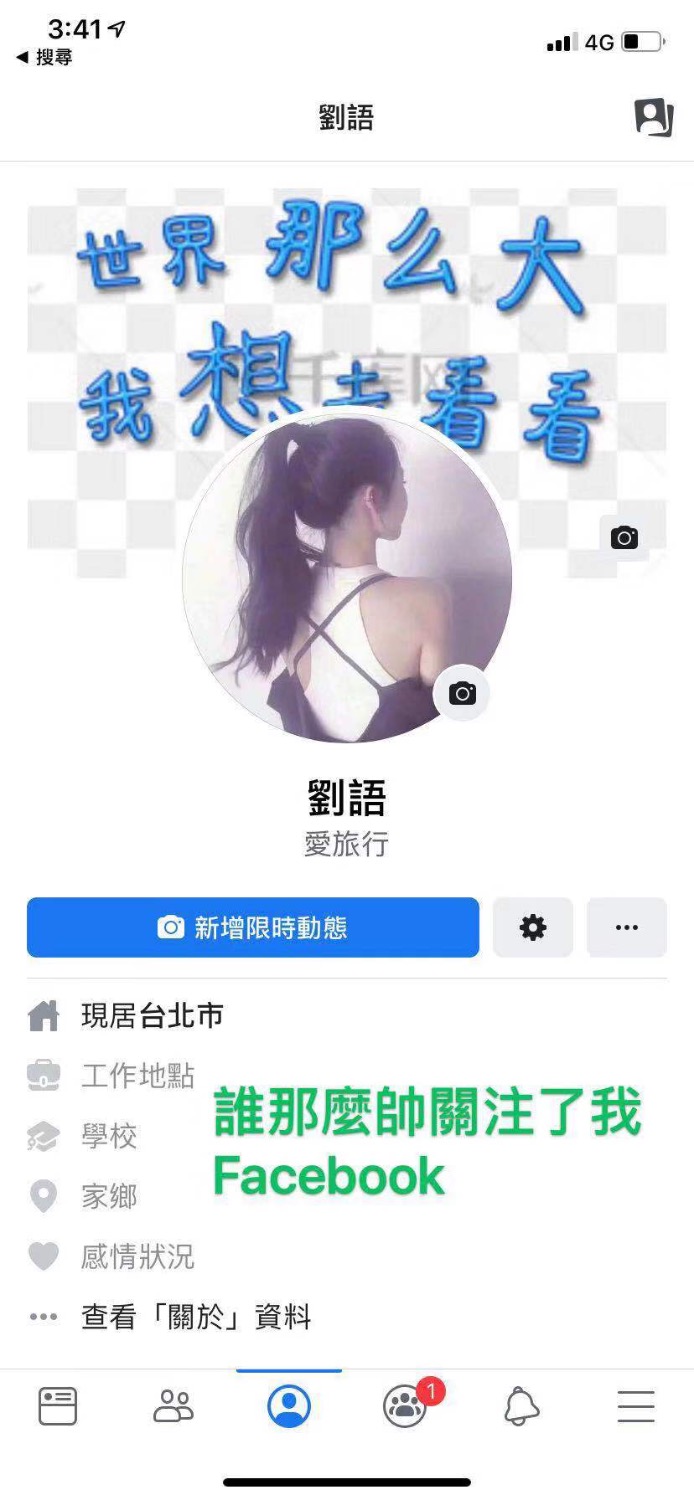The width and height of the screenshot is (694, 1500).
Task: Switch to the News Feed tab
Action: coord(57,1406)
